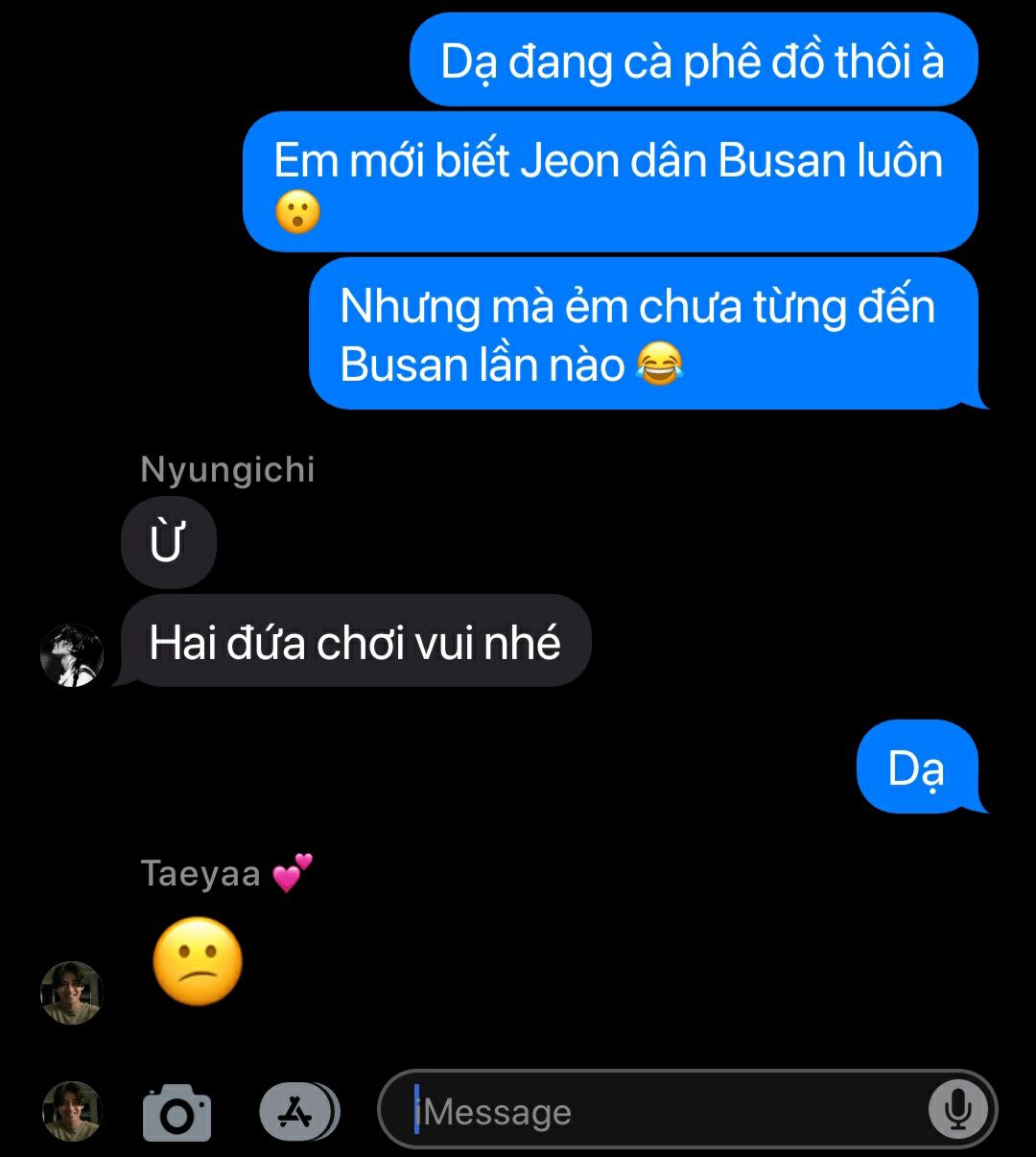Image resolution: width=1036 pixels, height=1157 pixels.
Task: Open Taeyaa's avatar beside the emoji message
Action: pyautogui.click(x=72, y=992)
